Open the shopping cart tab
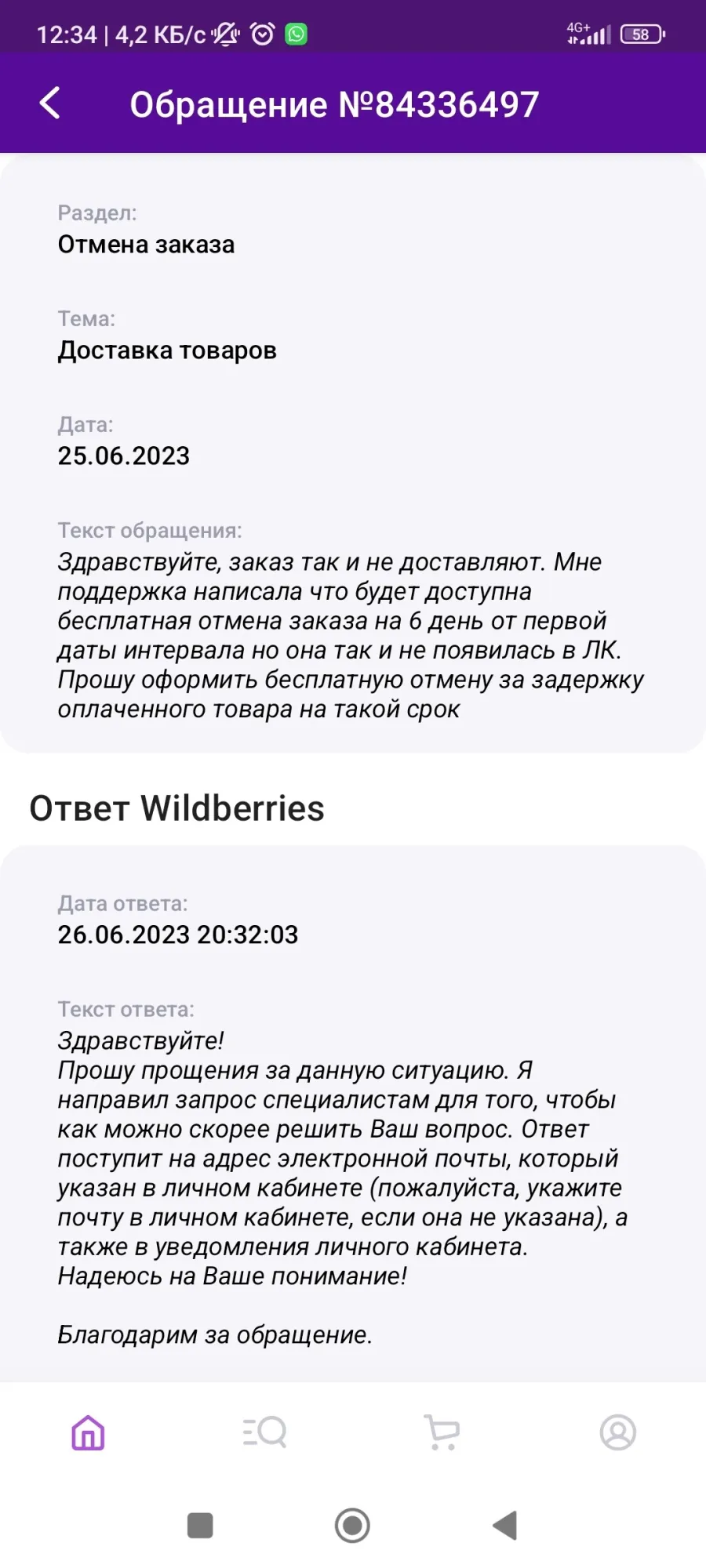Image resolution: width=706 pixels, height=1568 pixels. [x=442, y=1432]
